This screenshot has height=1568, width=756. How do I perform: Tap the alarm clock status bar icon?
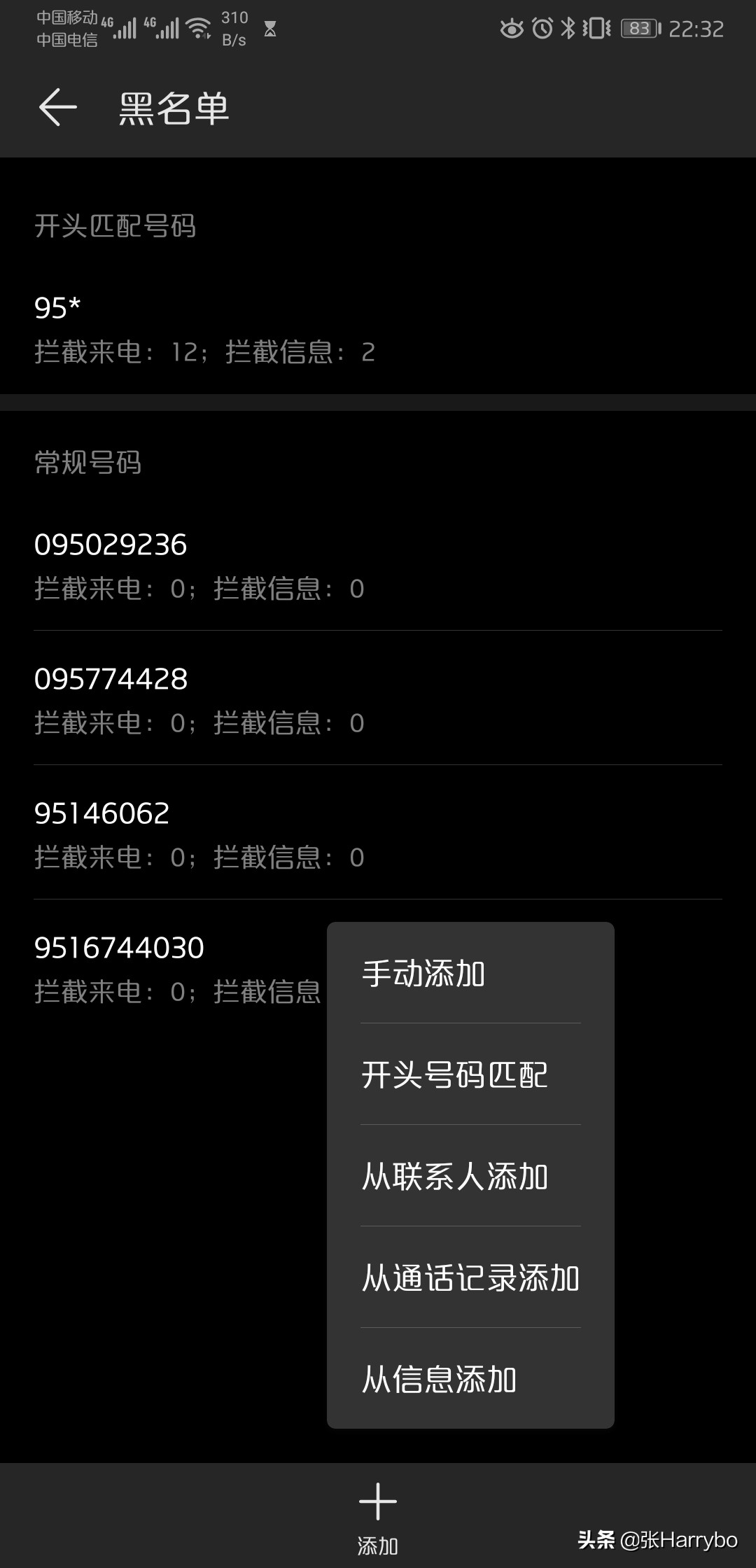click(542, 28)
